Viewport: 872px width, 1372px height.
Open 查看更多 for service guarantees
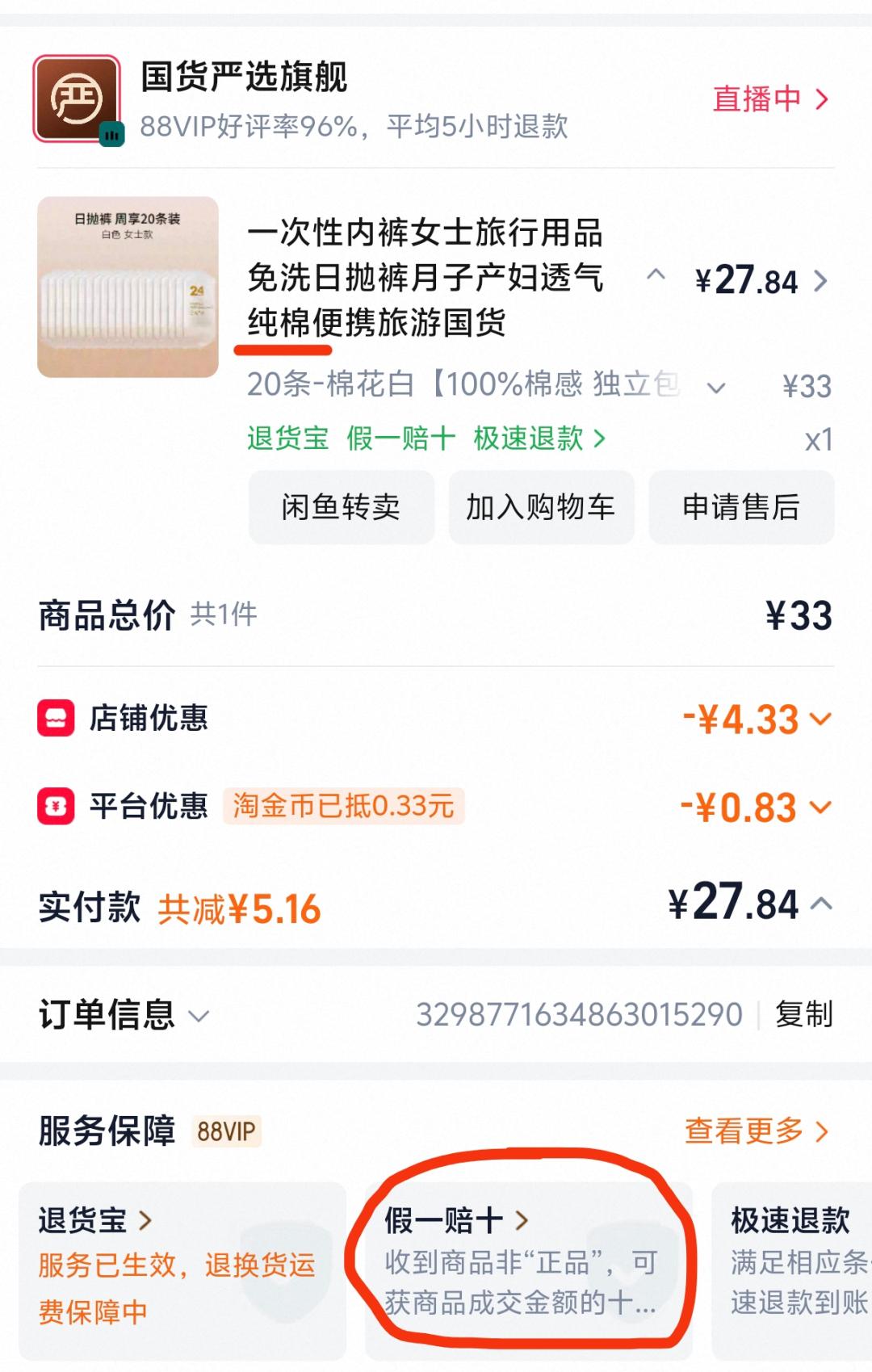[x=757, y=1131]
